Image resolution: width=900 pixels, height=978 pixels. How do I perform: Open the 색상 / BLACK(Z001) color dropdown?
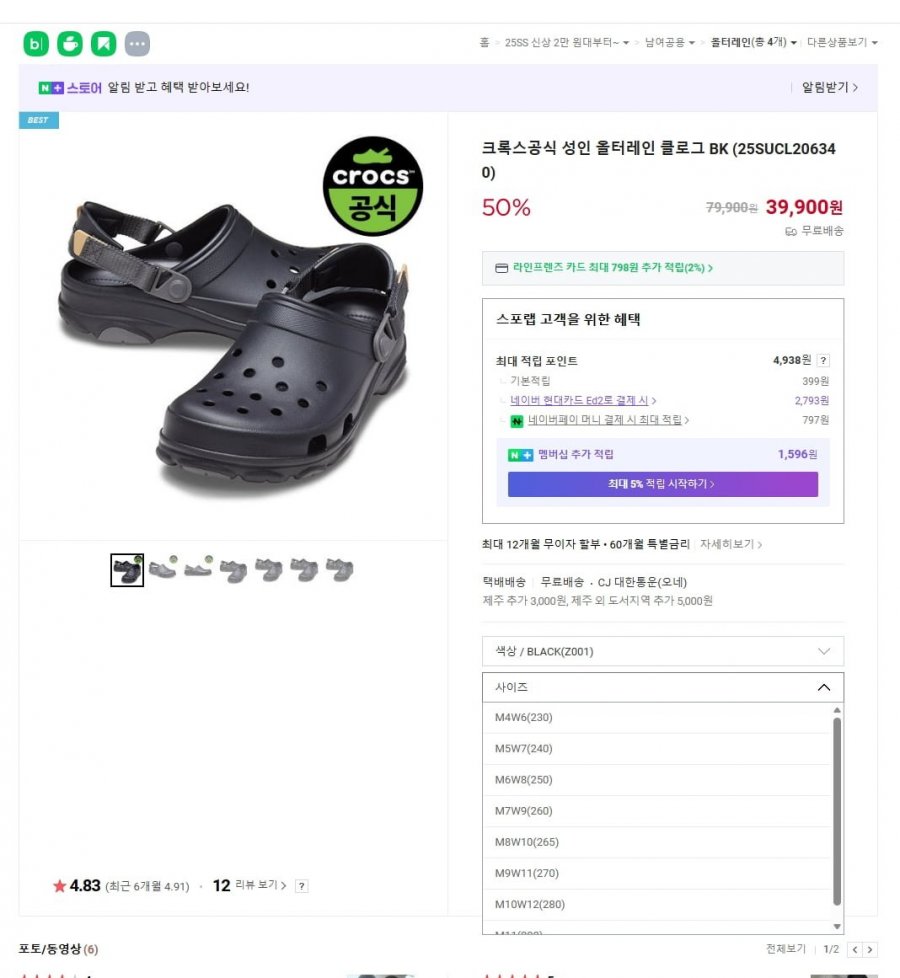tap(662, 651)
